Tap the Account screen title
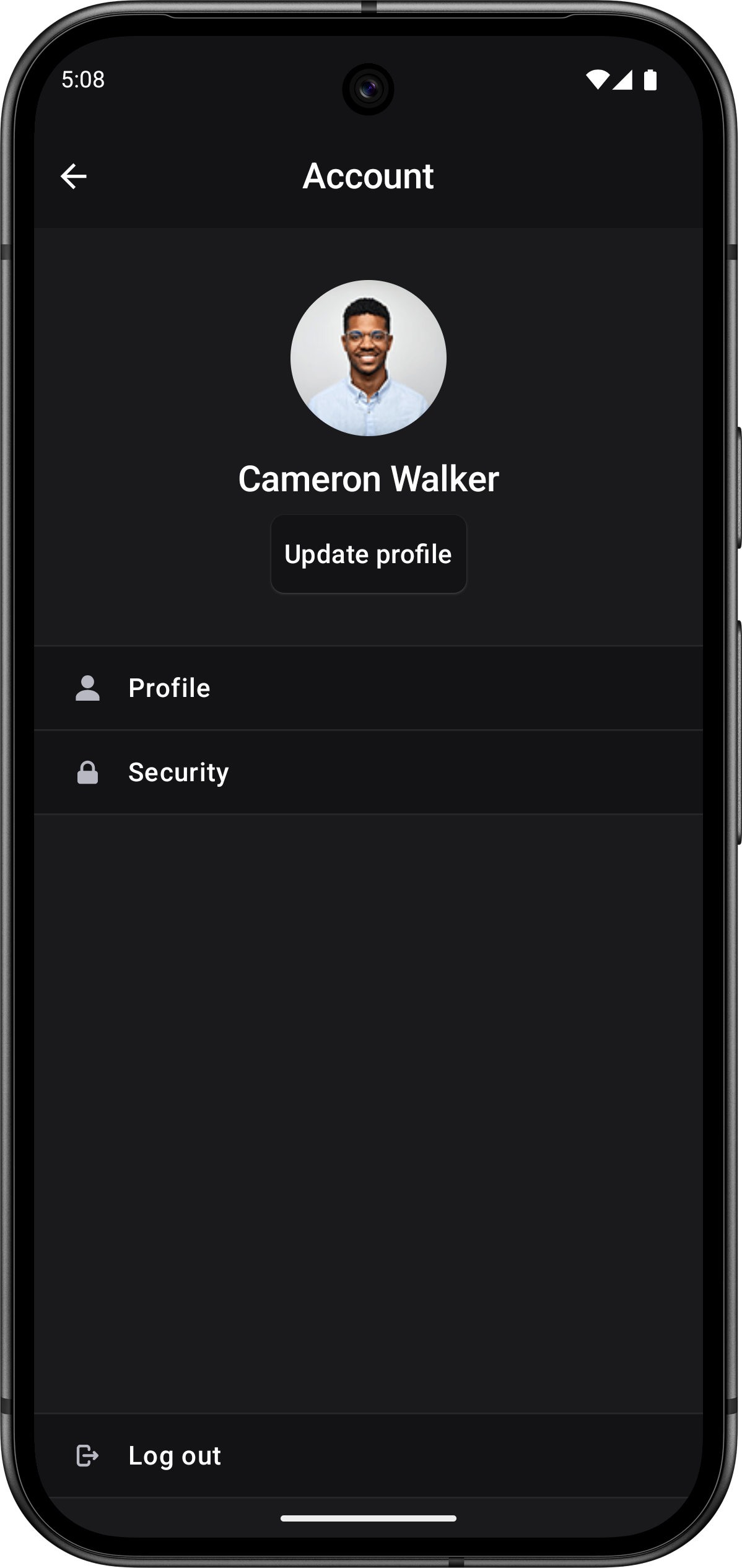The height and width of the screenshot is (1568, 742). [369, 178]
